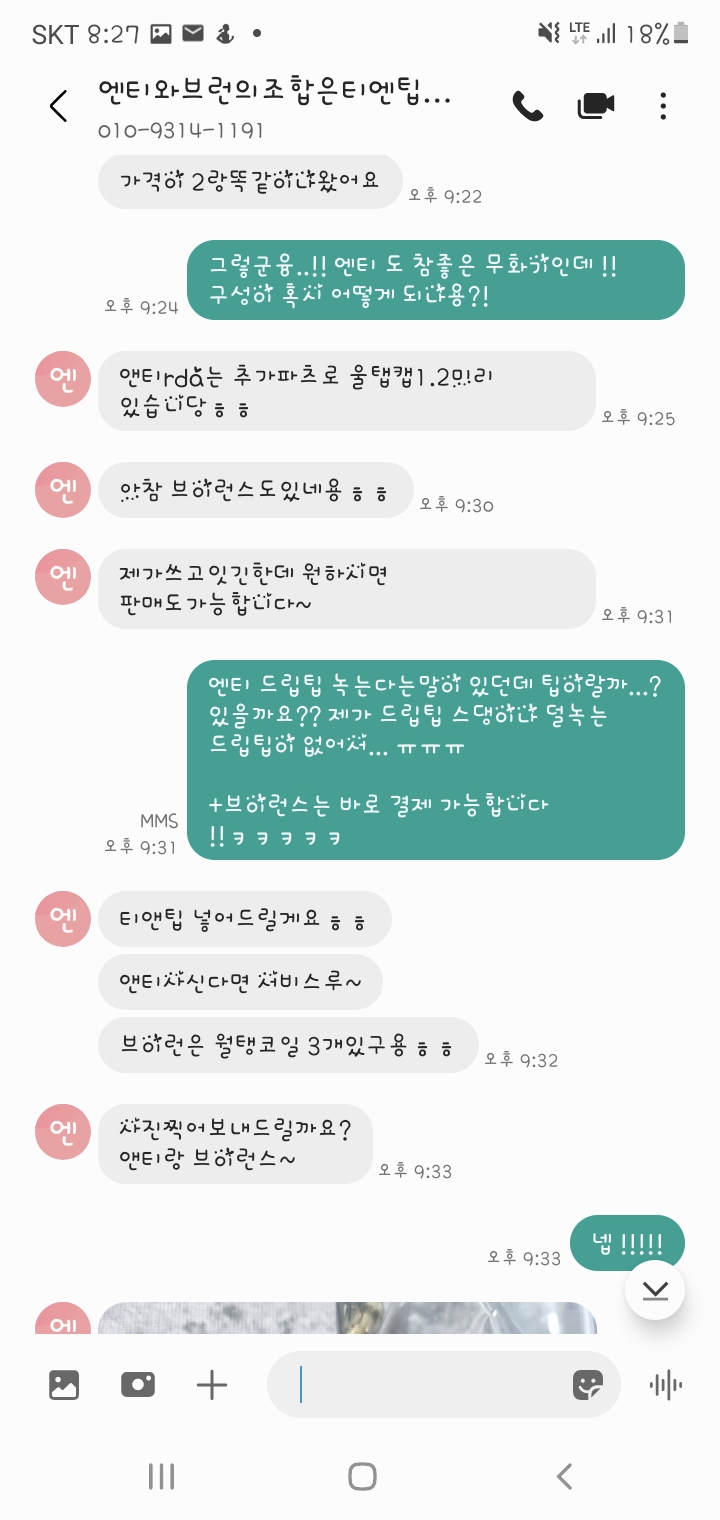Viewport: 720px width, 1520px height.
Task: Open the overflow menu
Action: click(663, 106)
